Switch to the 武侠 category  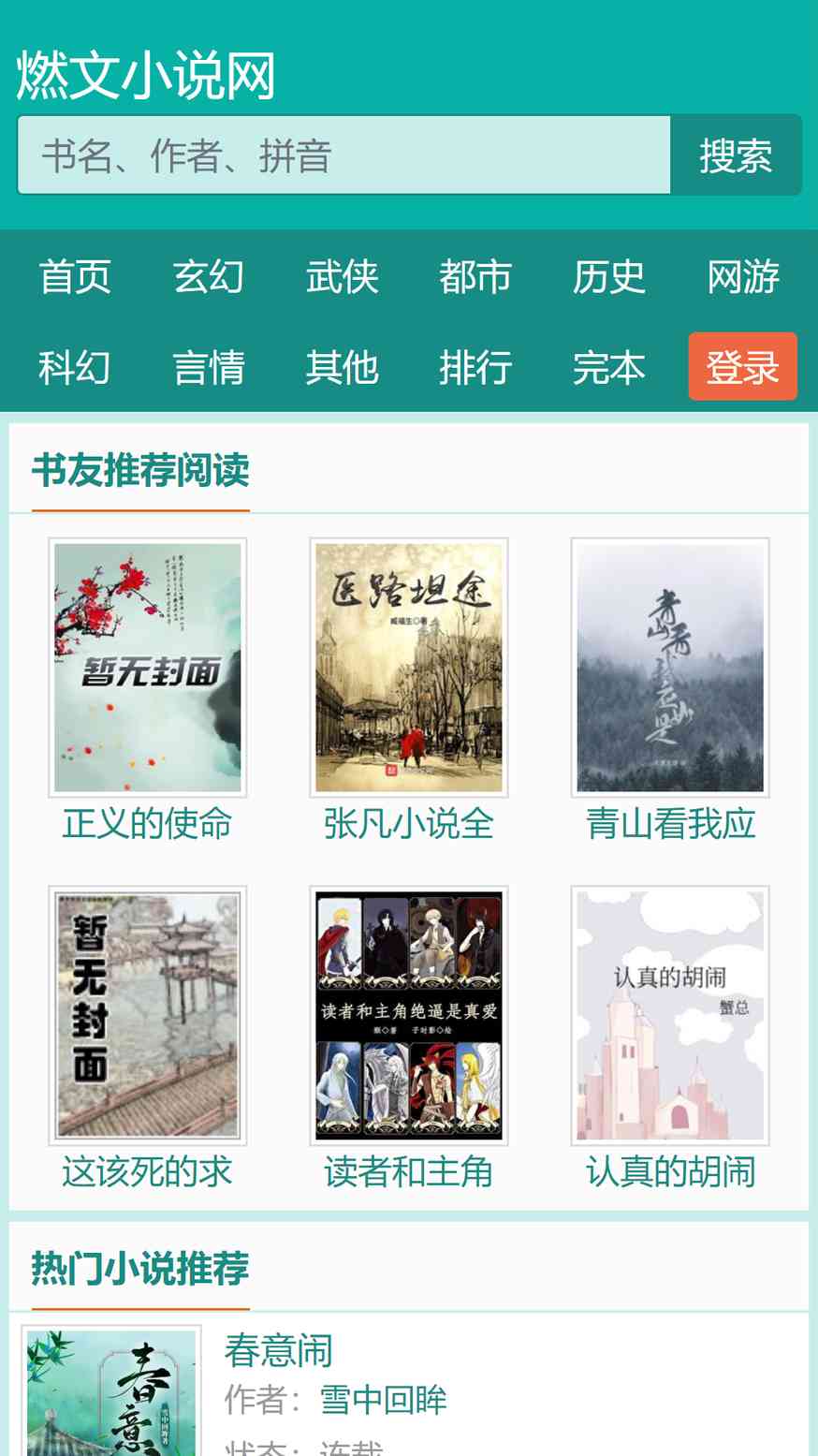[343, 277]
